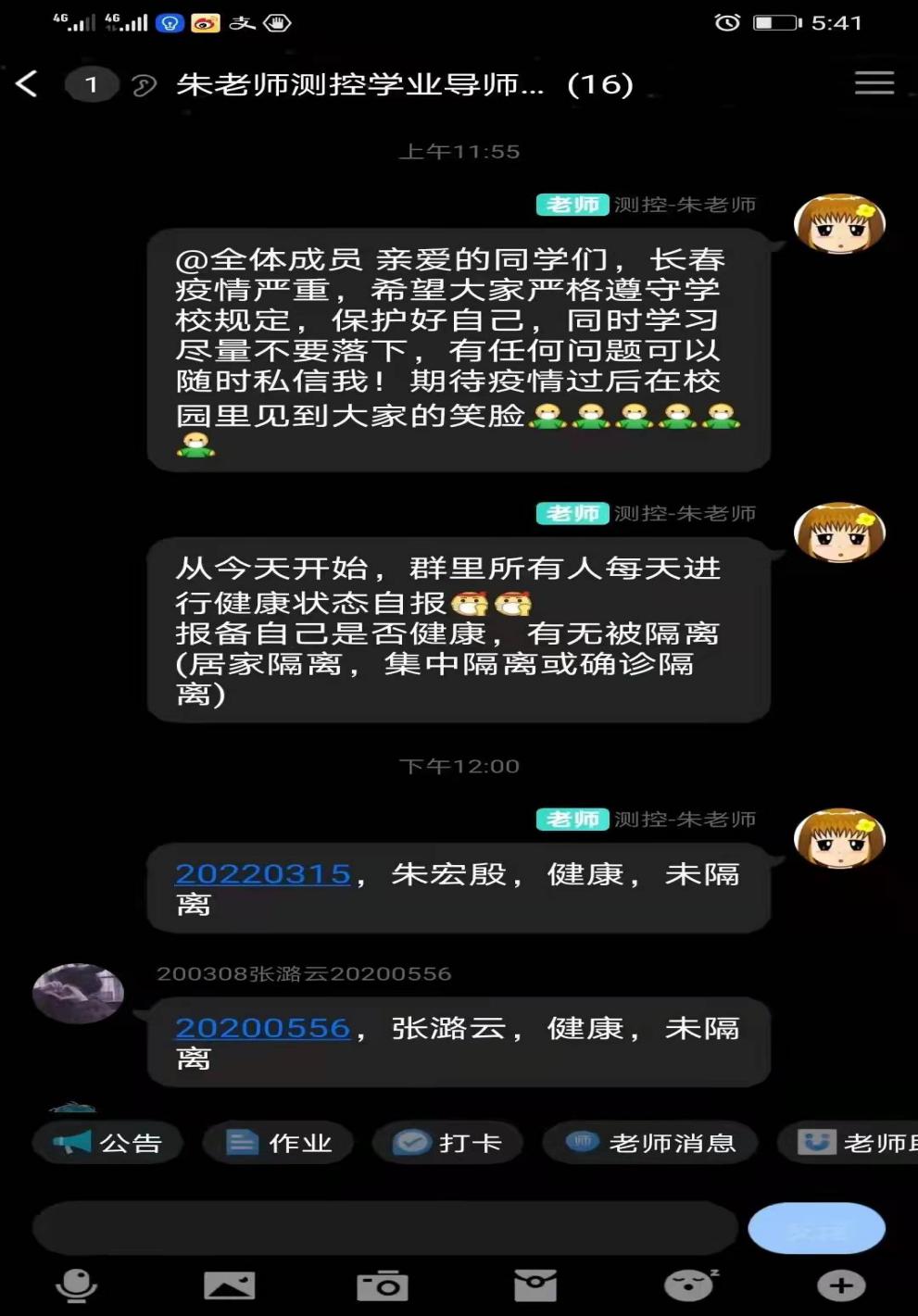Screen dimensions: 918x1316
Task: Open the group menu icon
Action: 874,83
